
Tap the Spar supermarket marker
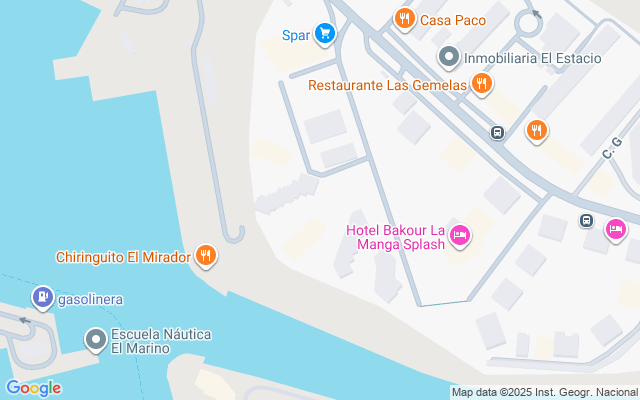click(323, 35)
